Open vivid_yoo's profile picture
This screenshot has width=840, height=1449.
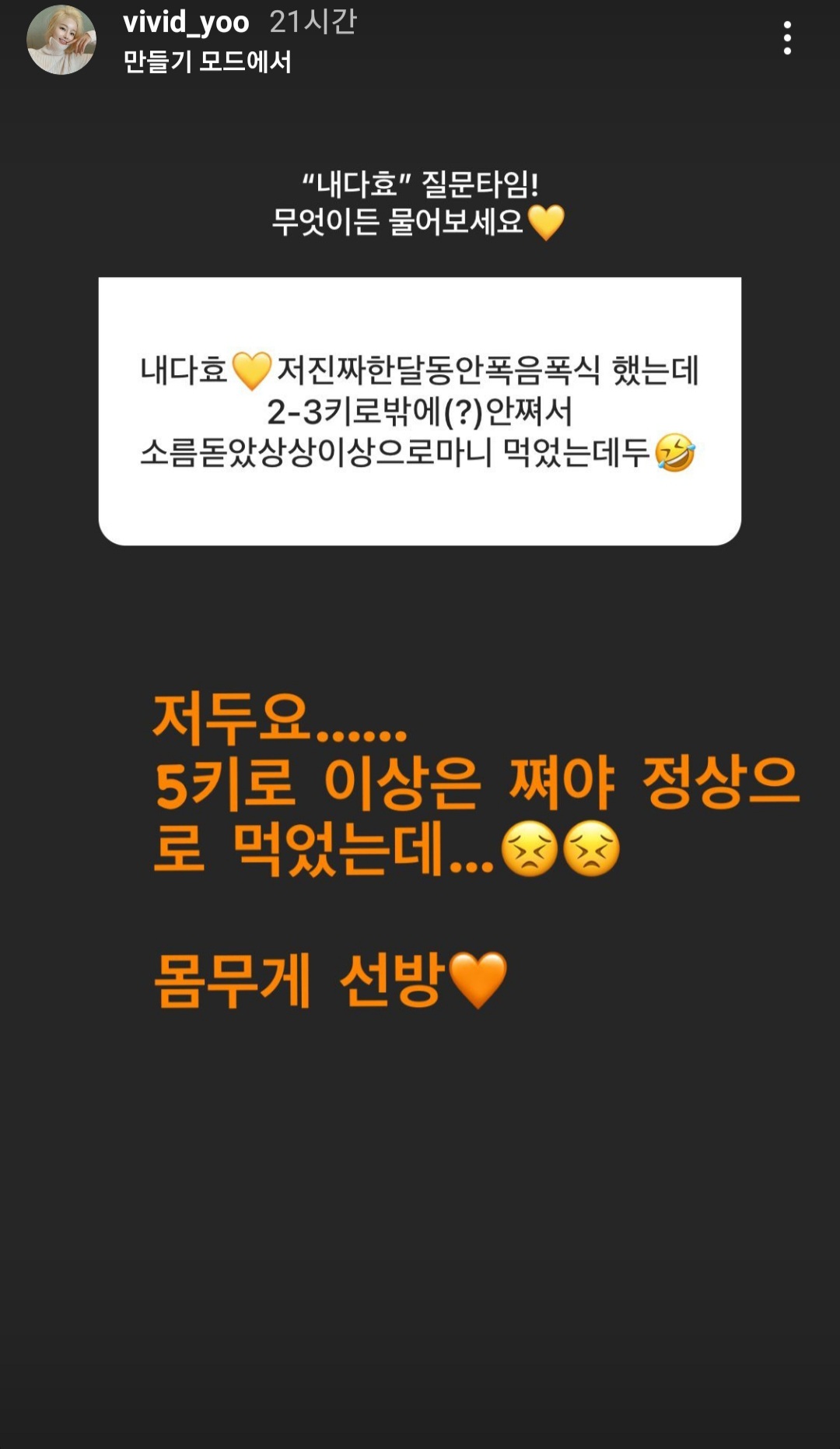pyautogui.click(x=61, y=40)
